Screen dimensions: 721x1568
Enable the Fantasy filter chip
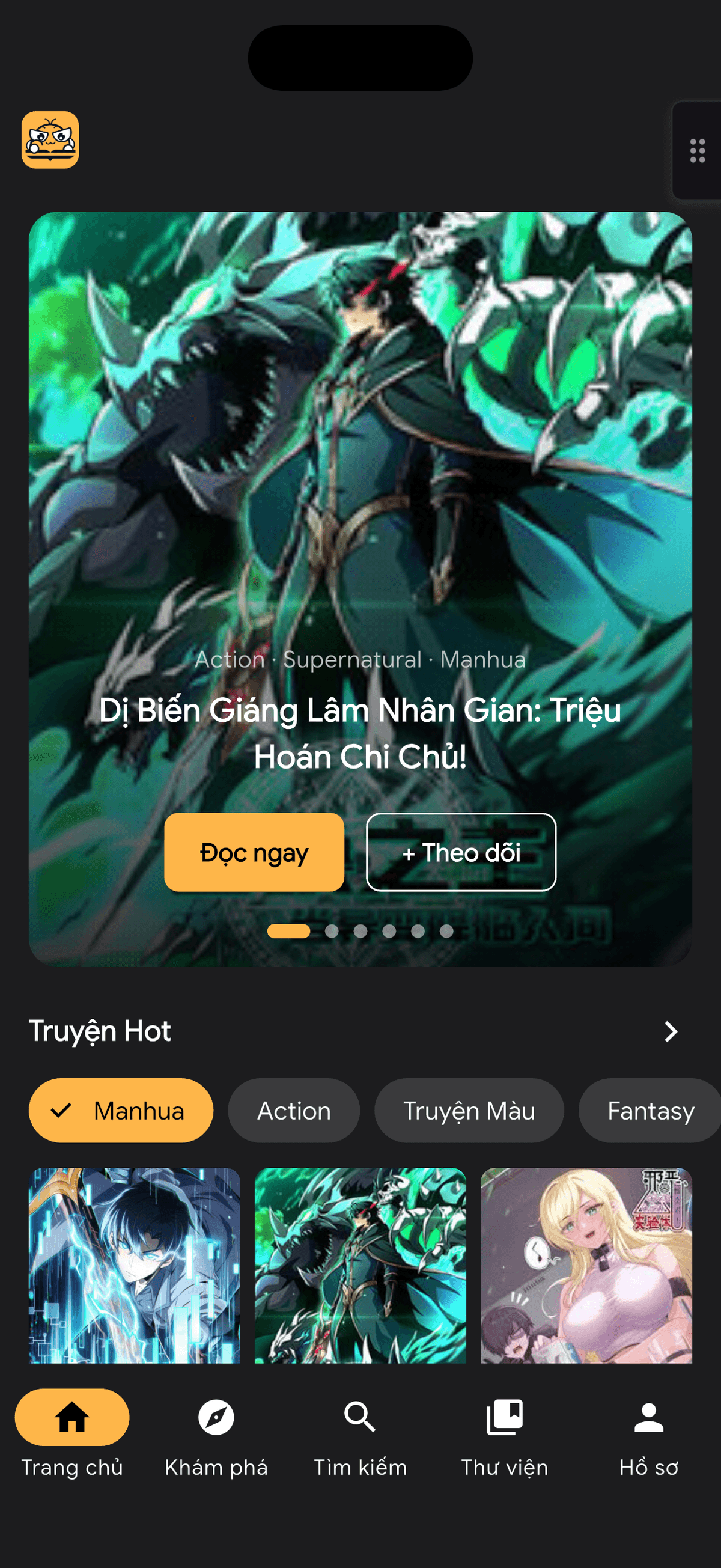pos(650,1110)
